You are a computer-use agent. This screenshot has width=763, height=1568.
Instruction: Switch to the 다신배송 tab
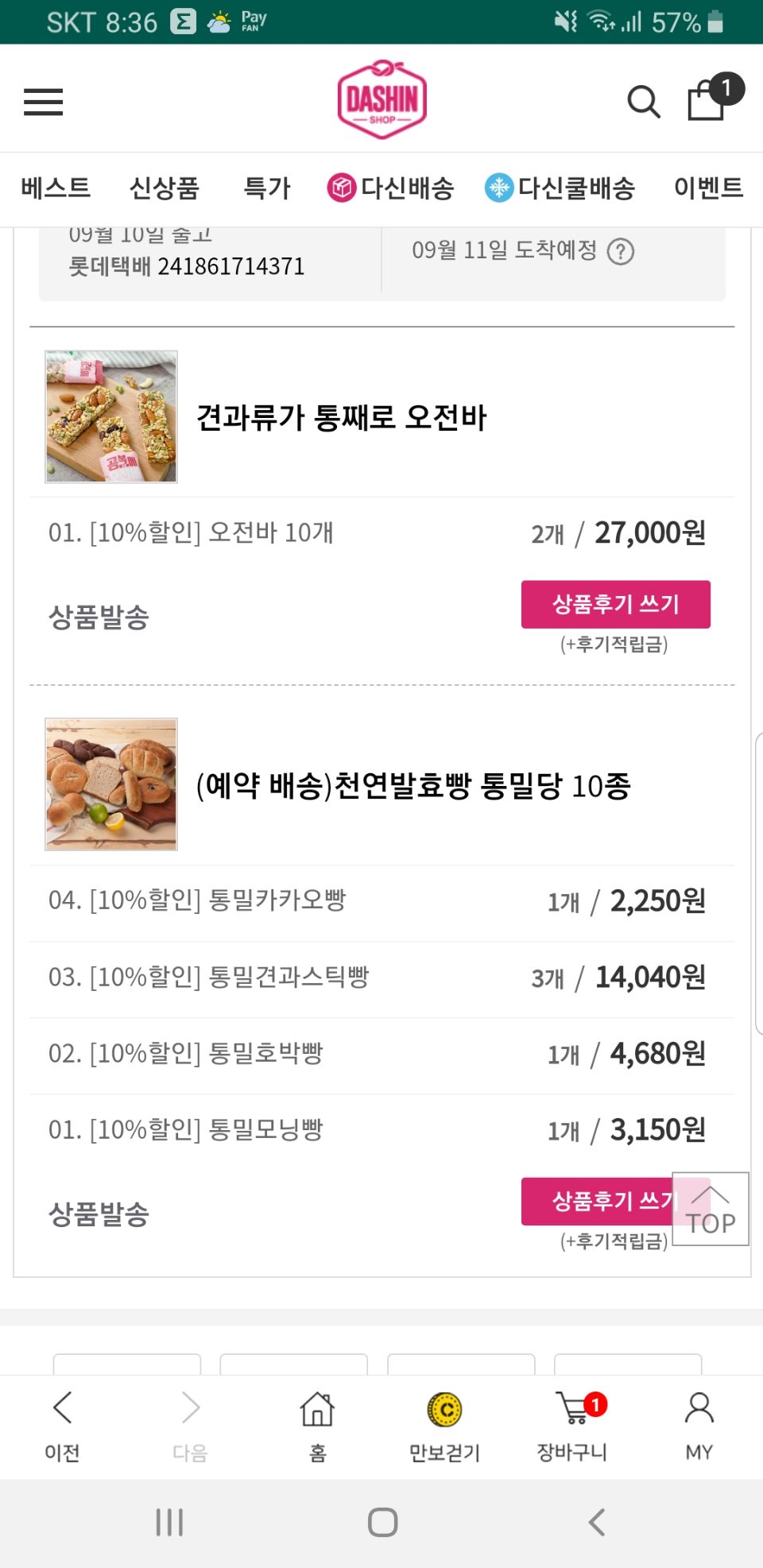[390, 188]
